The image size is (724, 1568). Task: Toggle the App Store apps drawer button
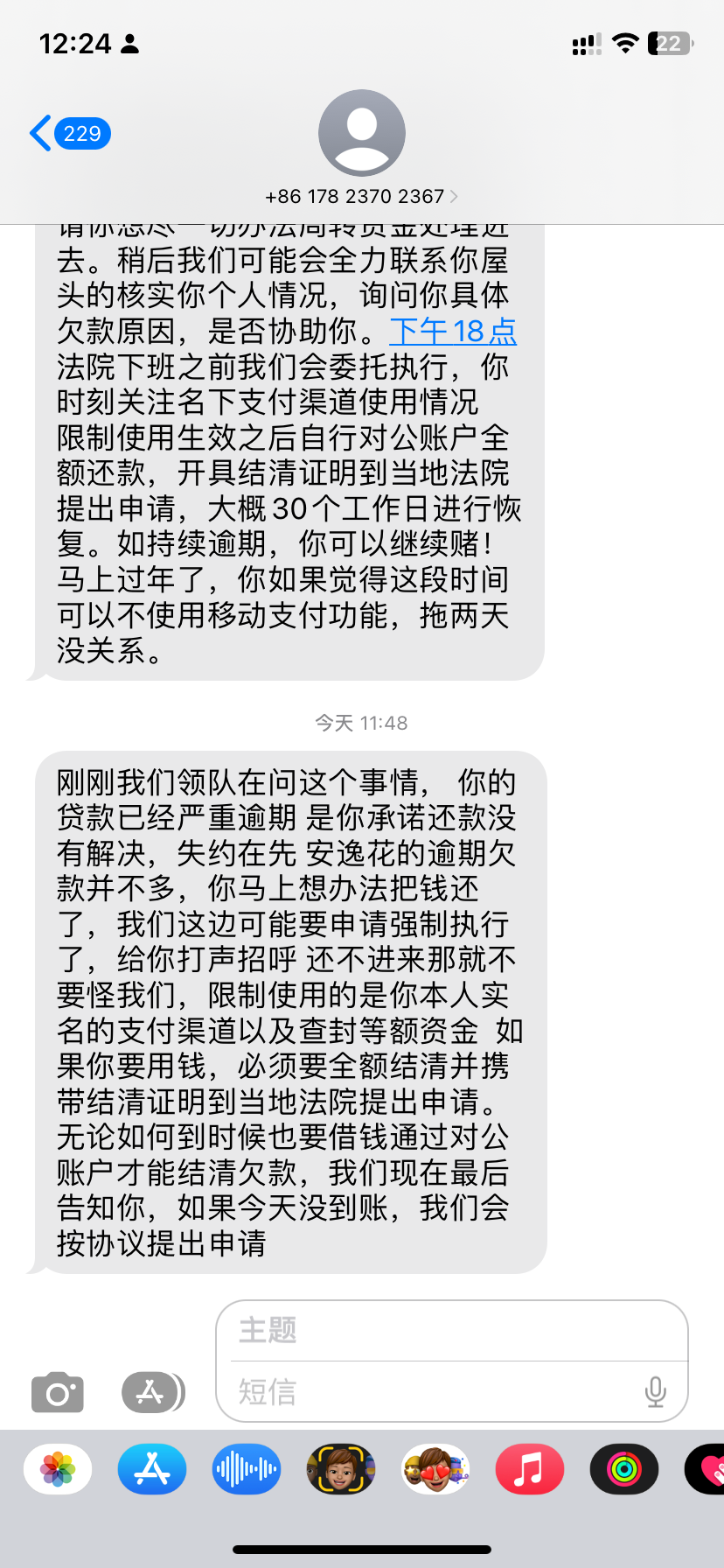(152, 1392)
